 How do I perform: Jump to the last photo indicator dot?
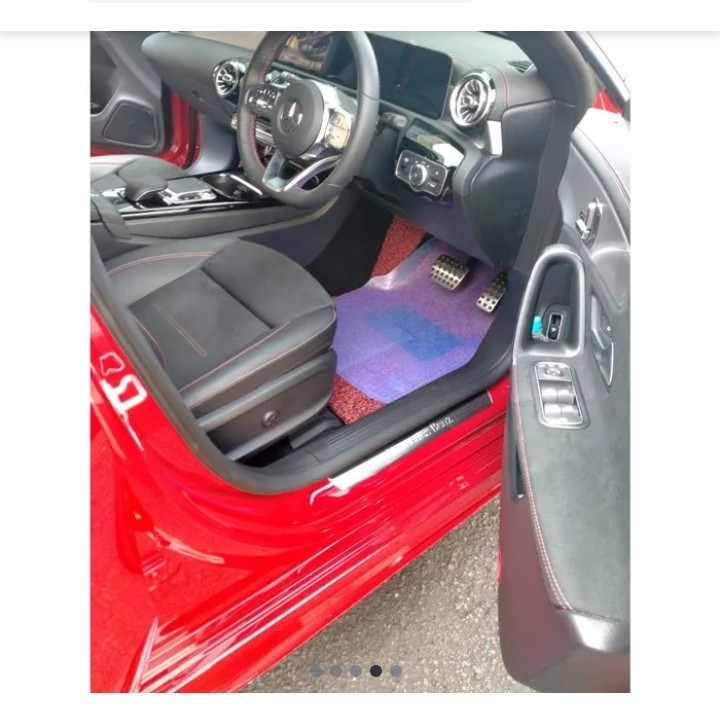[x=396, y=671]
